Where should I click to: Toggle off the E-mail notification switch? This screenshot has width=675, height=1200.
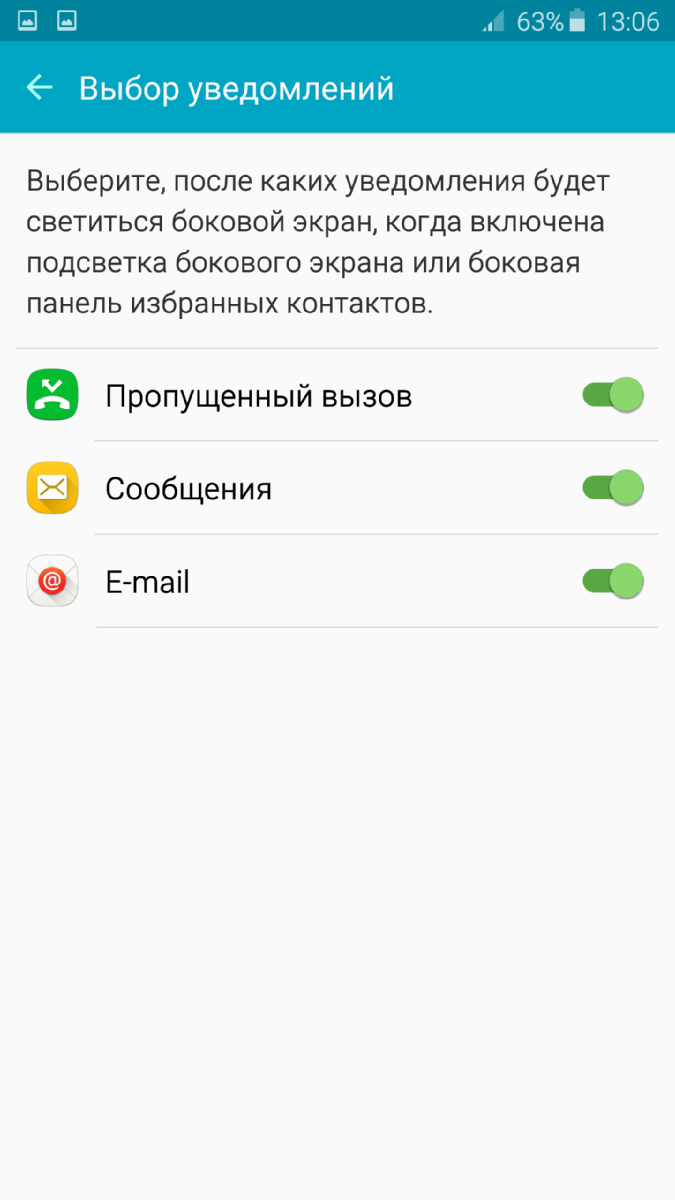[612, 581]
